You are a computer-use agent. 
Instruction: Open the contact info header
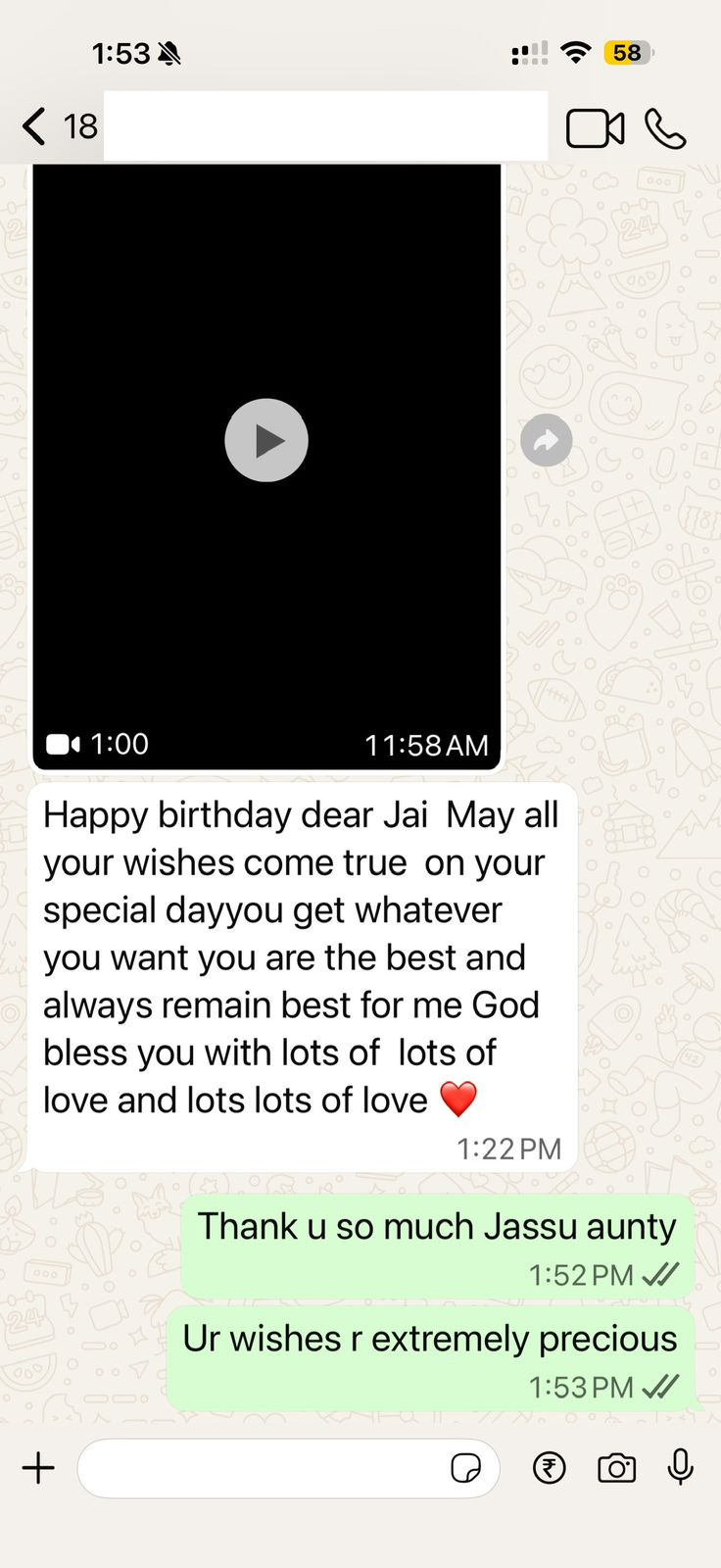pyautogui.click(x=325, y=126)
